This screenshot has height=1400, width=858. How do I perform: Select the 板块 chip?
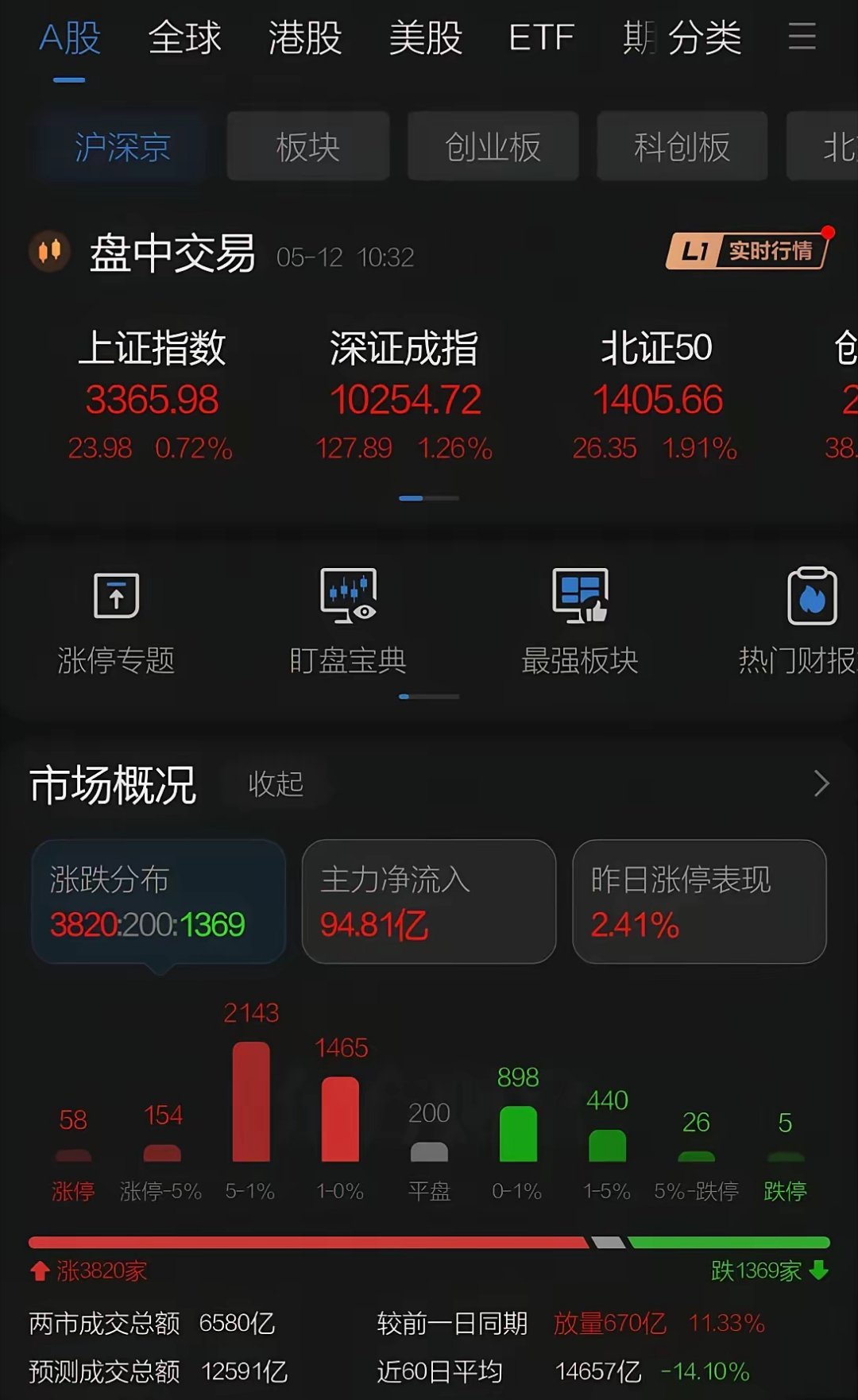308,147
